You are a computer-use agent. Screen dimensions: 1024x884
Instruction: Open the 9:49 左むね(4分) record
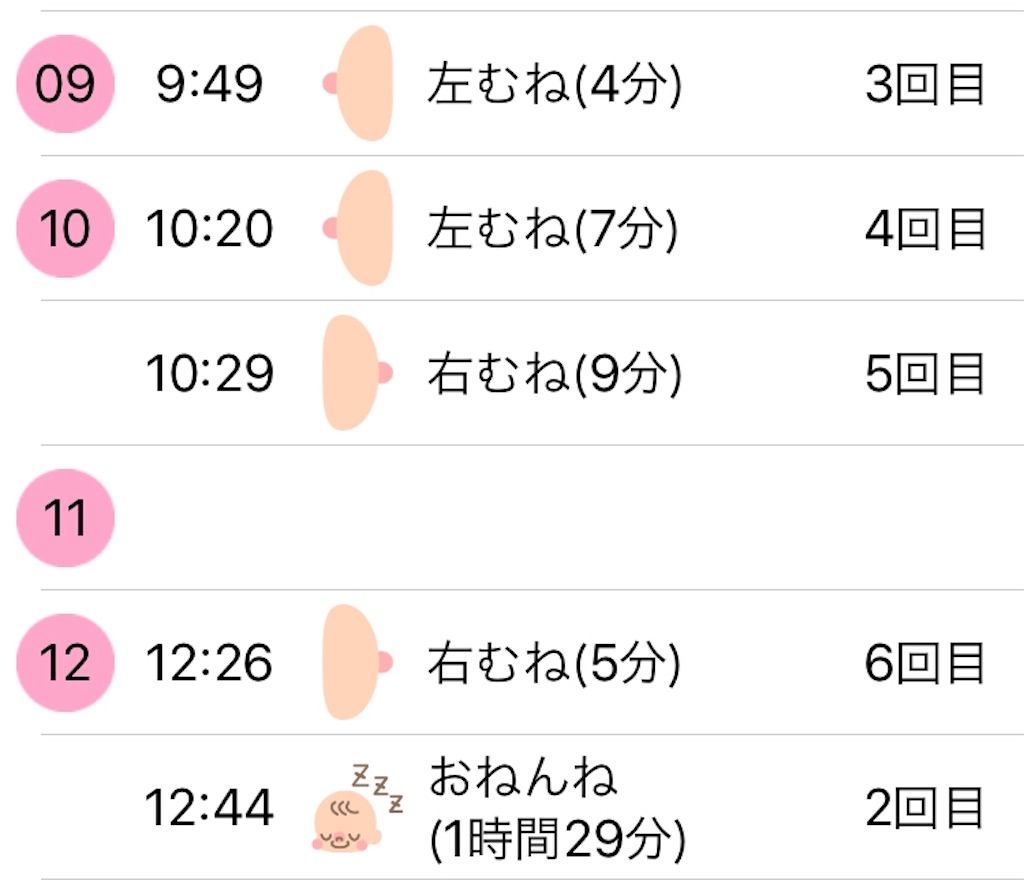(553, 85)
